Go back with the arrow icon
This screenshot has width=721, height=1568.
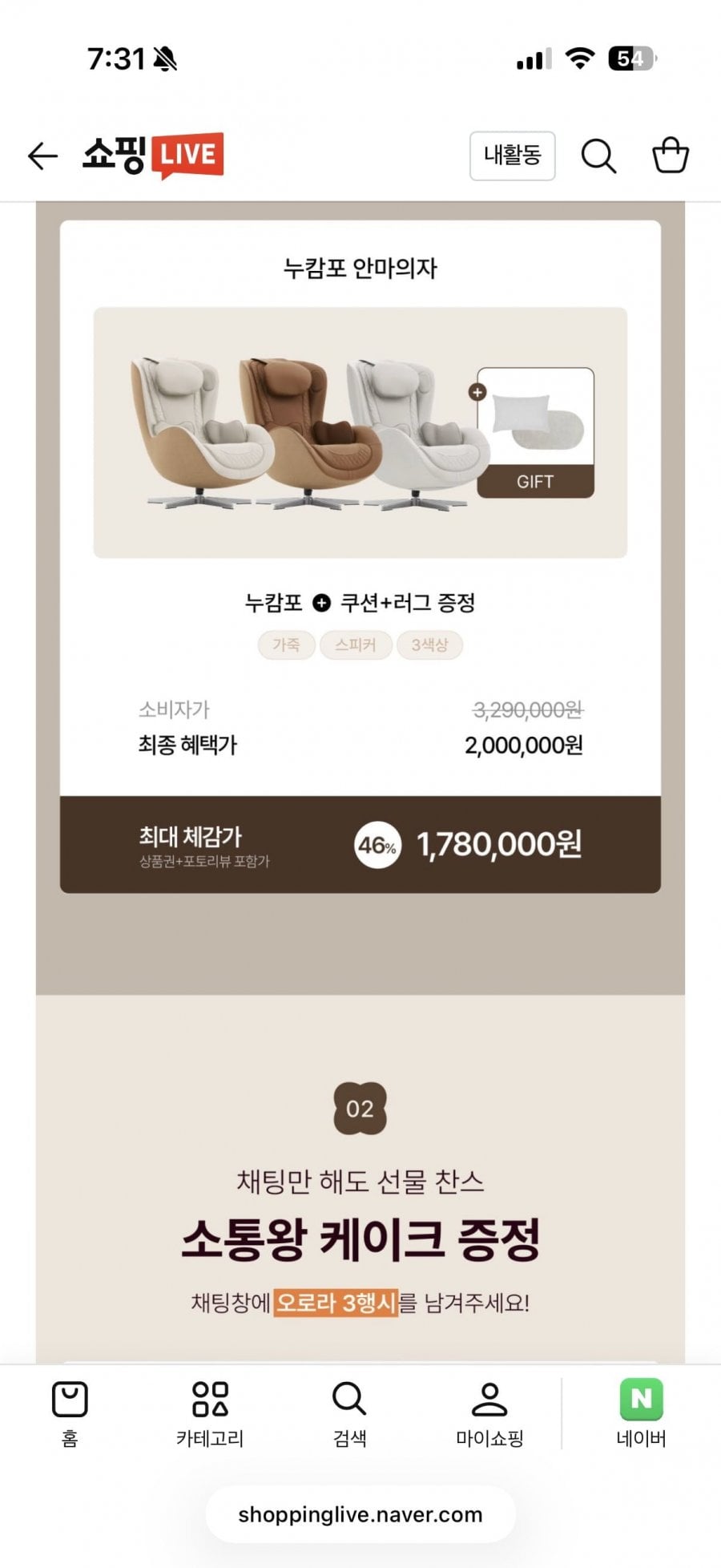(x=42, y=156)
